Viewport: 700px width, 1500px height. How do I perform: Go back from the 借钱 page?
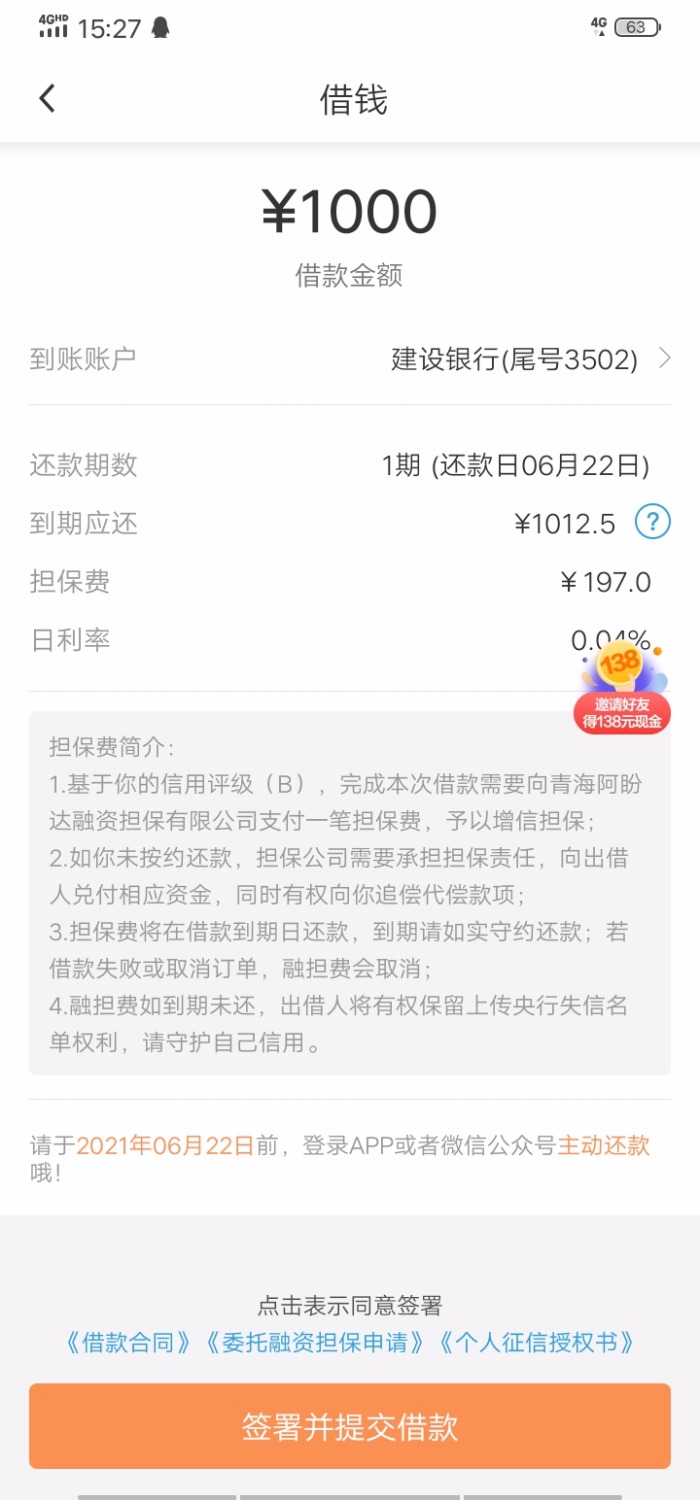click(47, 99)
